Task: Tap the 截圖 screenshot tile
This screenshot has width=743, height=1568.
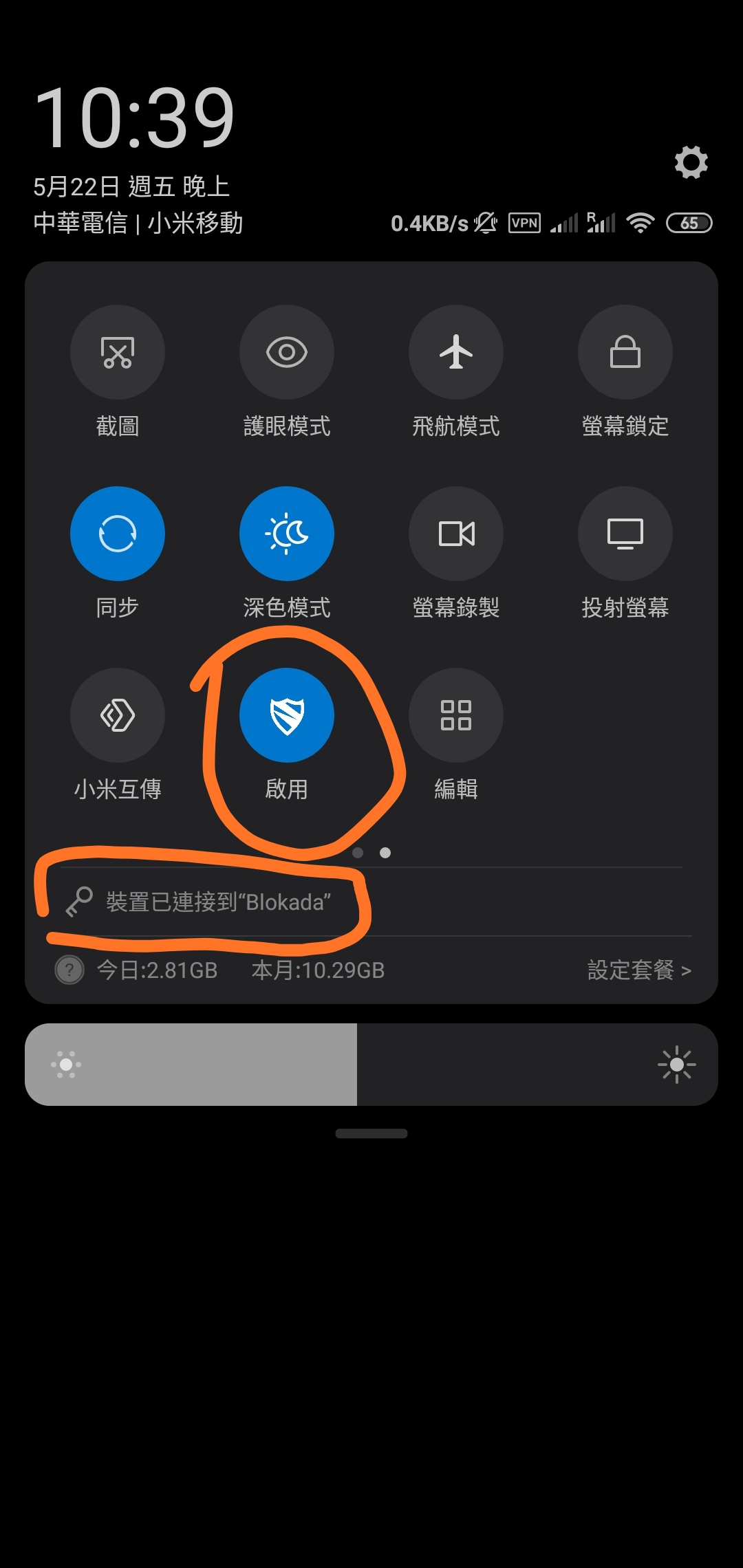Action: (118, 352)
